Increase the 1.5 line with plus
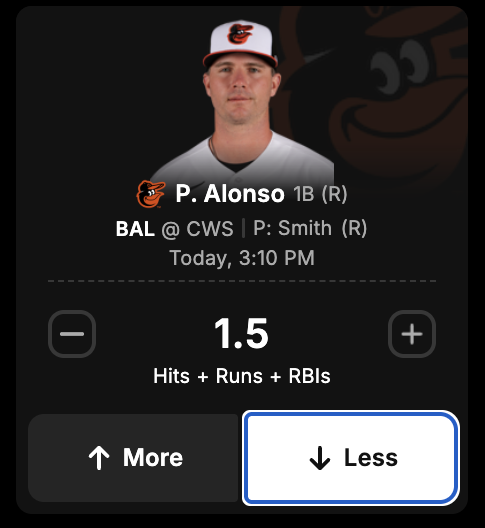 click(x=412, y=334)
